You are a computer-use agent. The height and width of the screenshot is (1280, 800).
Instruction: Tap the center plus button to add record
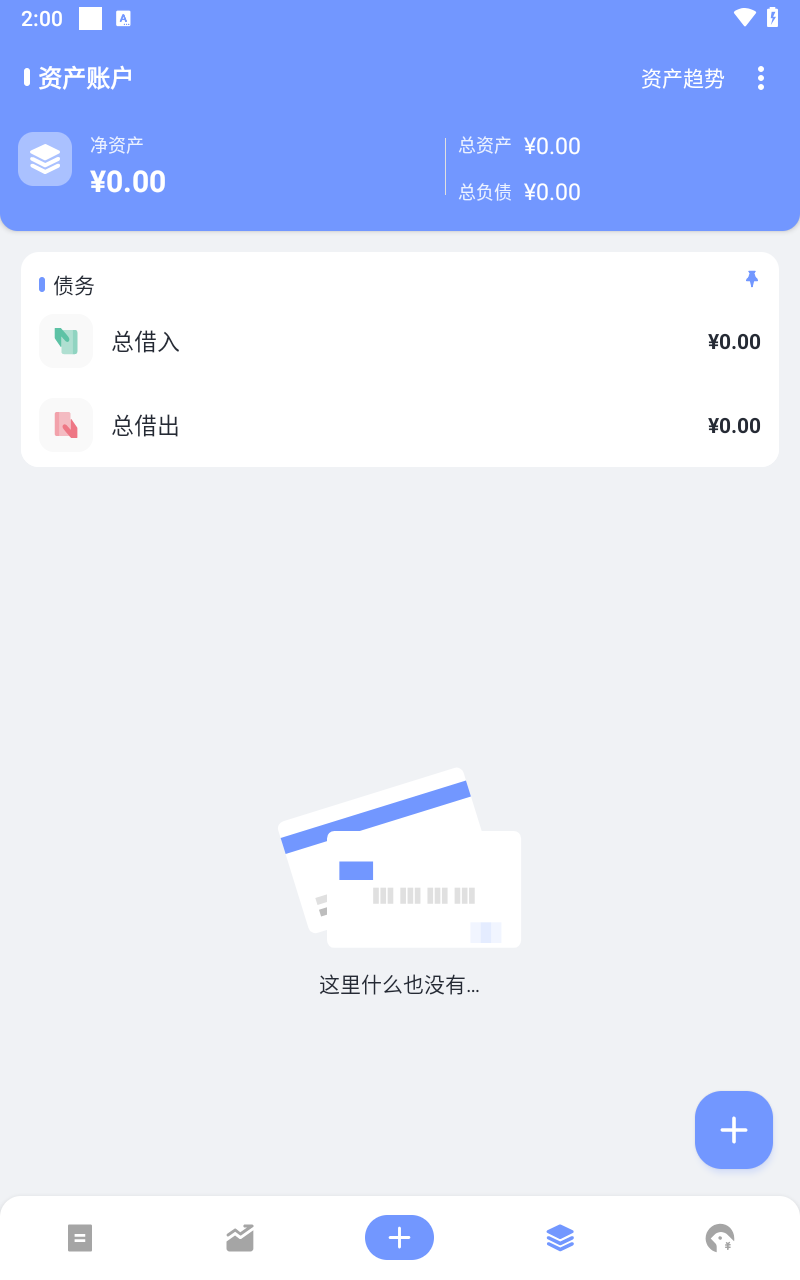click(x=399, y=1238)
